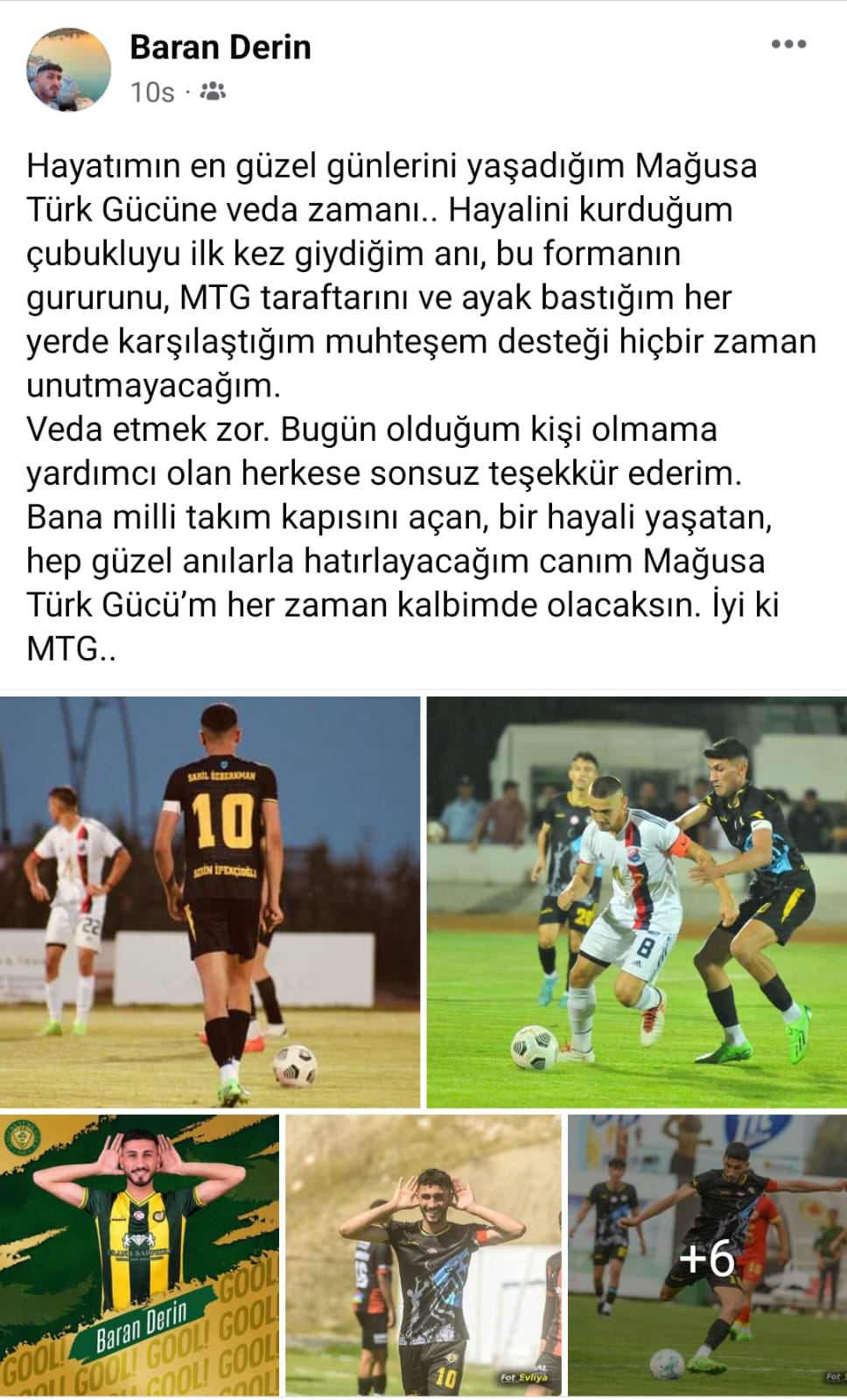View the +6 remaining photos
The width and height of the screenshot is (847, 1400).
(x=707, y=1256)
